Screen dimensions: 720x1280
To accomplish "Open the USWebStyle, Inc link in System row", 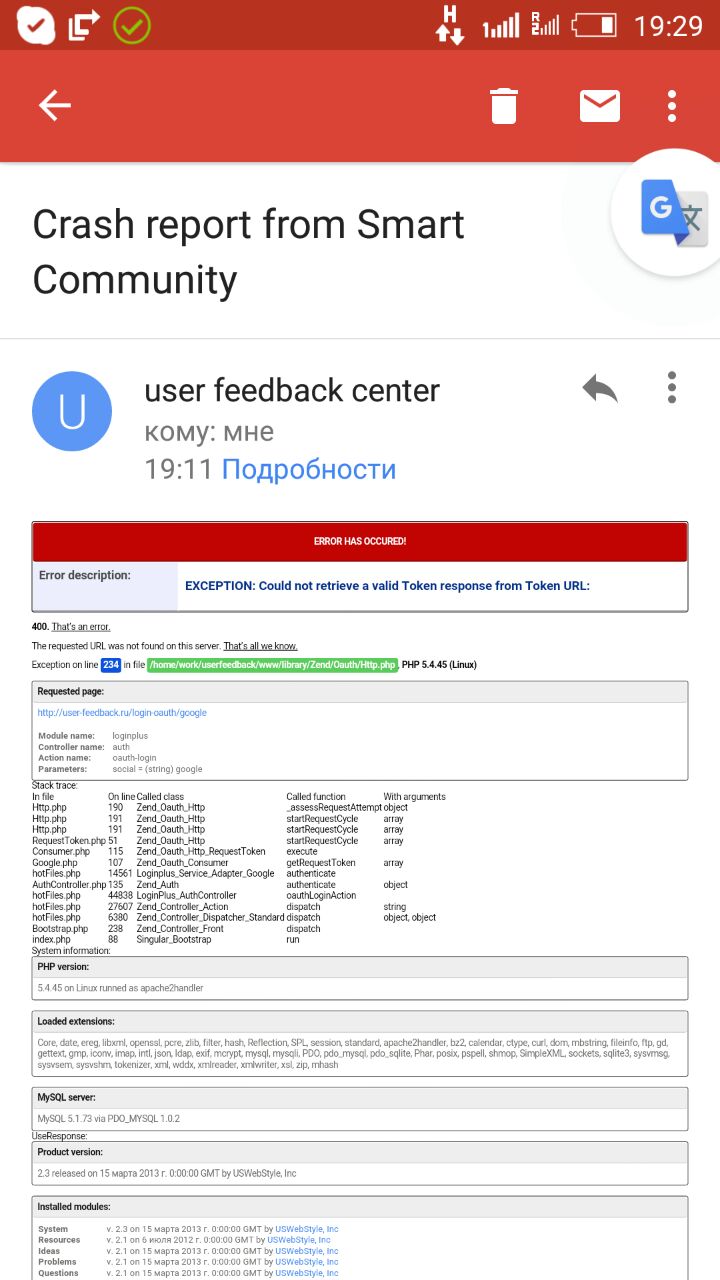I will (x=306, y=1229).
